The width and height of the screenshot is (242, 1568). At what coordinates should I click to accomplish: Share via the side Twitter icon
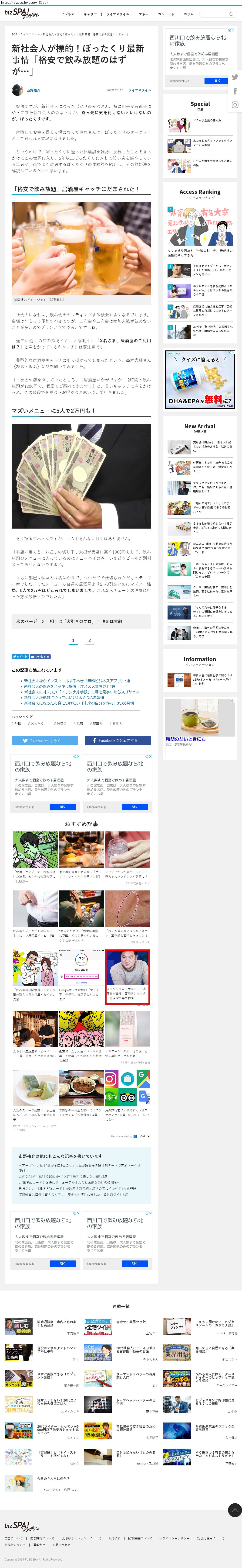pos(235,77)
